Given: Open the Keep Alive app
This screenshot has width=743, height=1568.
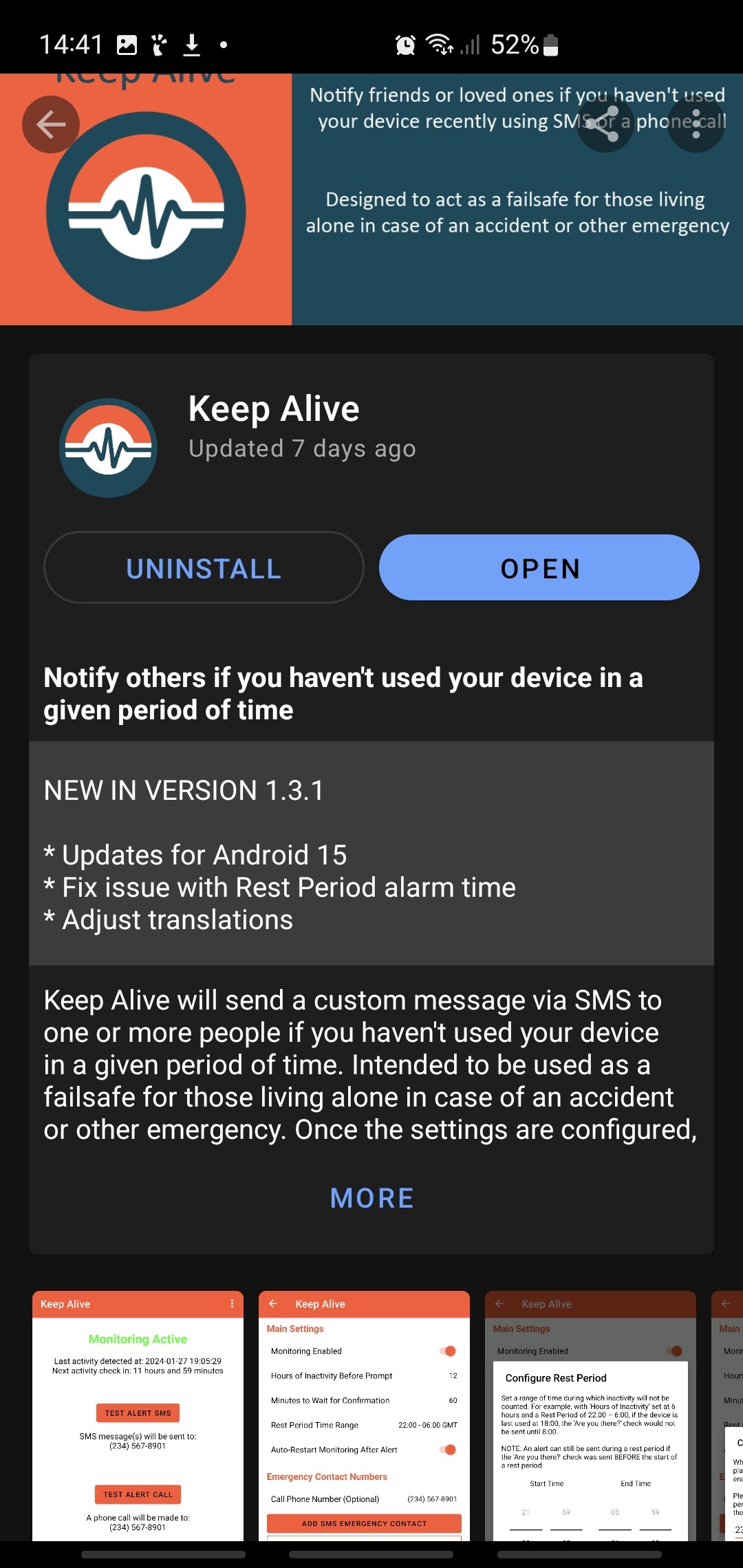Looking at the screenshot, I should [539, 568].
